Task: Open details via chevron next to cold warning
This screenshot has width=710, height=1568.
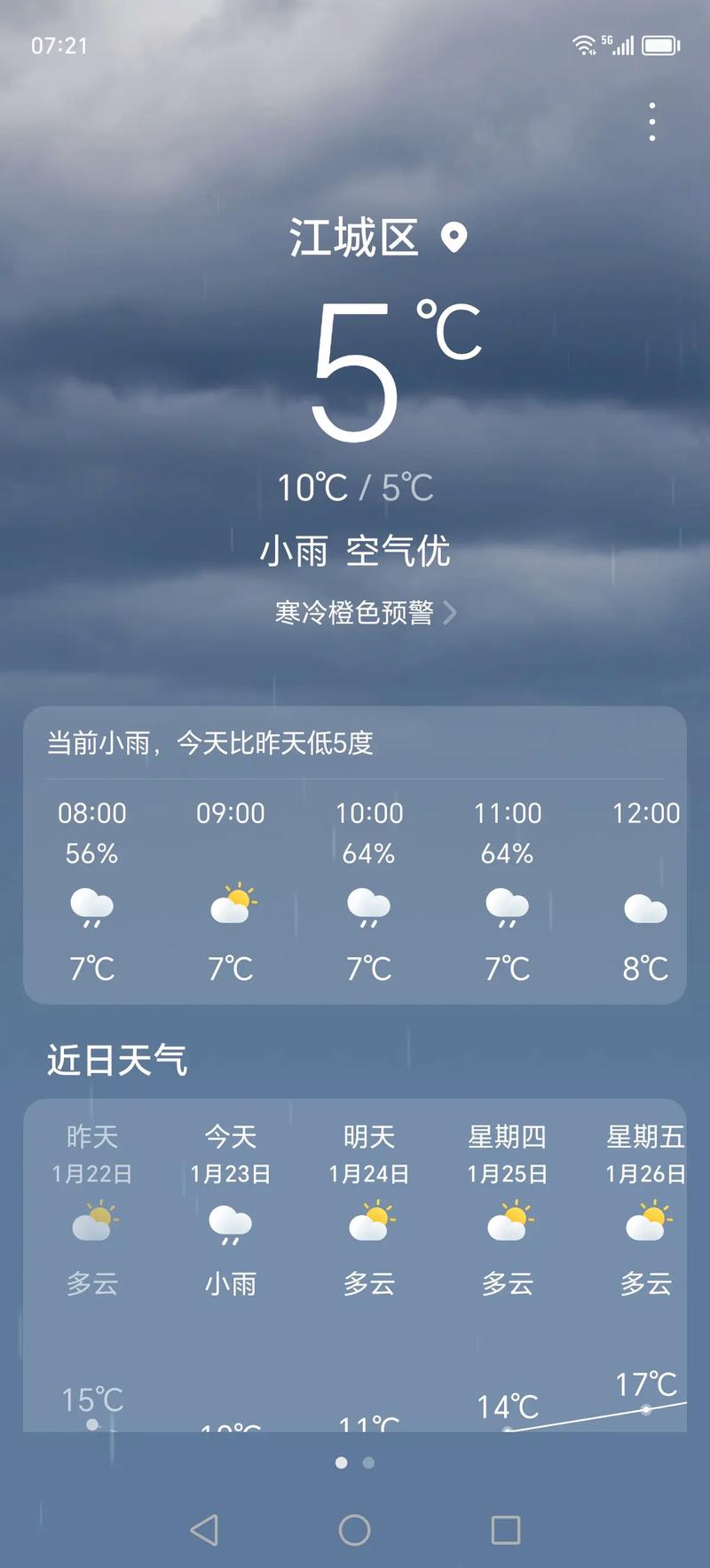Action: 453,614
